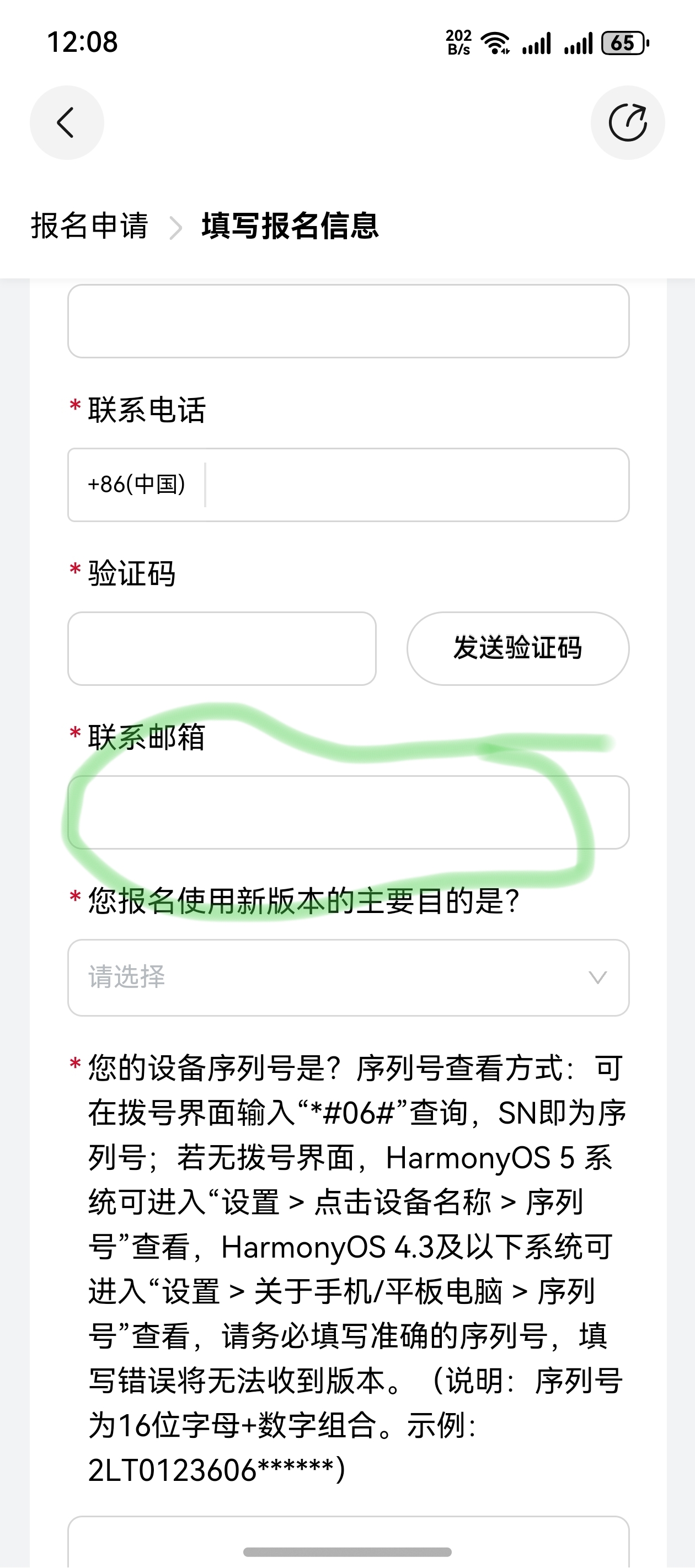Send code with the 发送验证码 button
Viewport: 695px width, 1568px height.
(518, 648)
